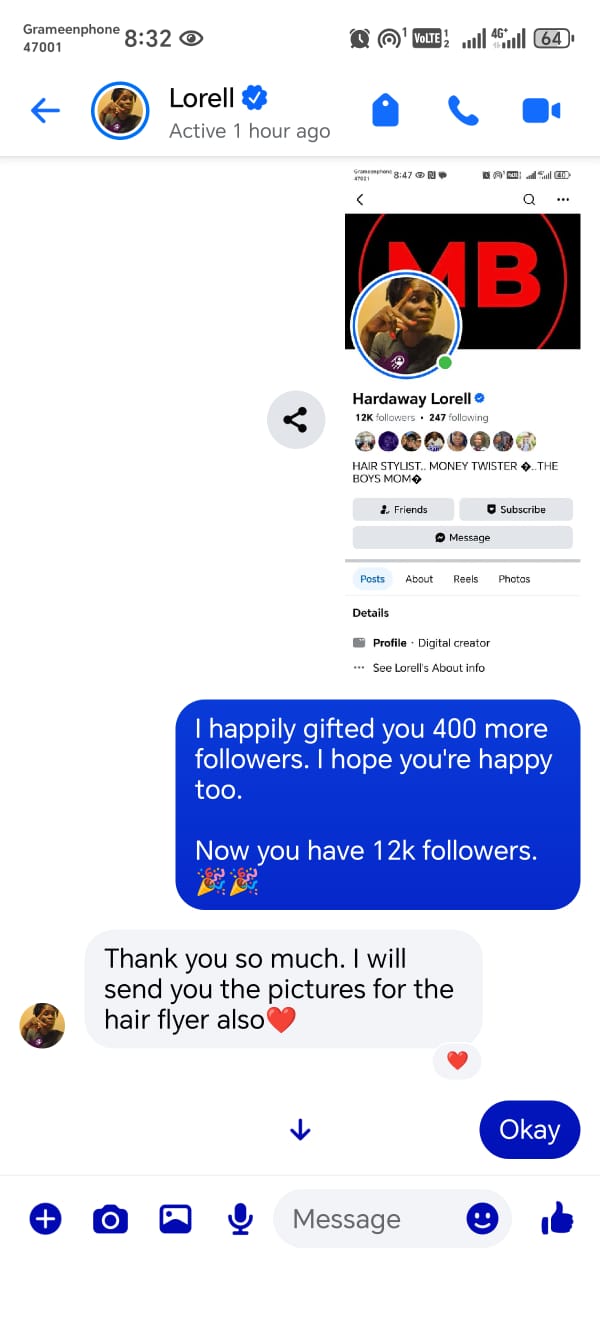Go back to the chat list
Screen dimensions: 600x1326
coord(45,111)
